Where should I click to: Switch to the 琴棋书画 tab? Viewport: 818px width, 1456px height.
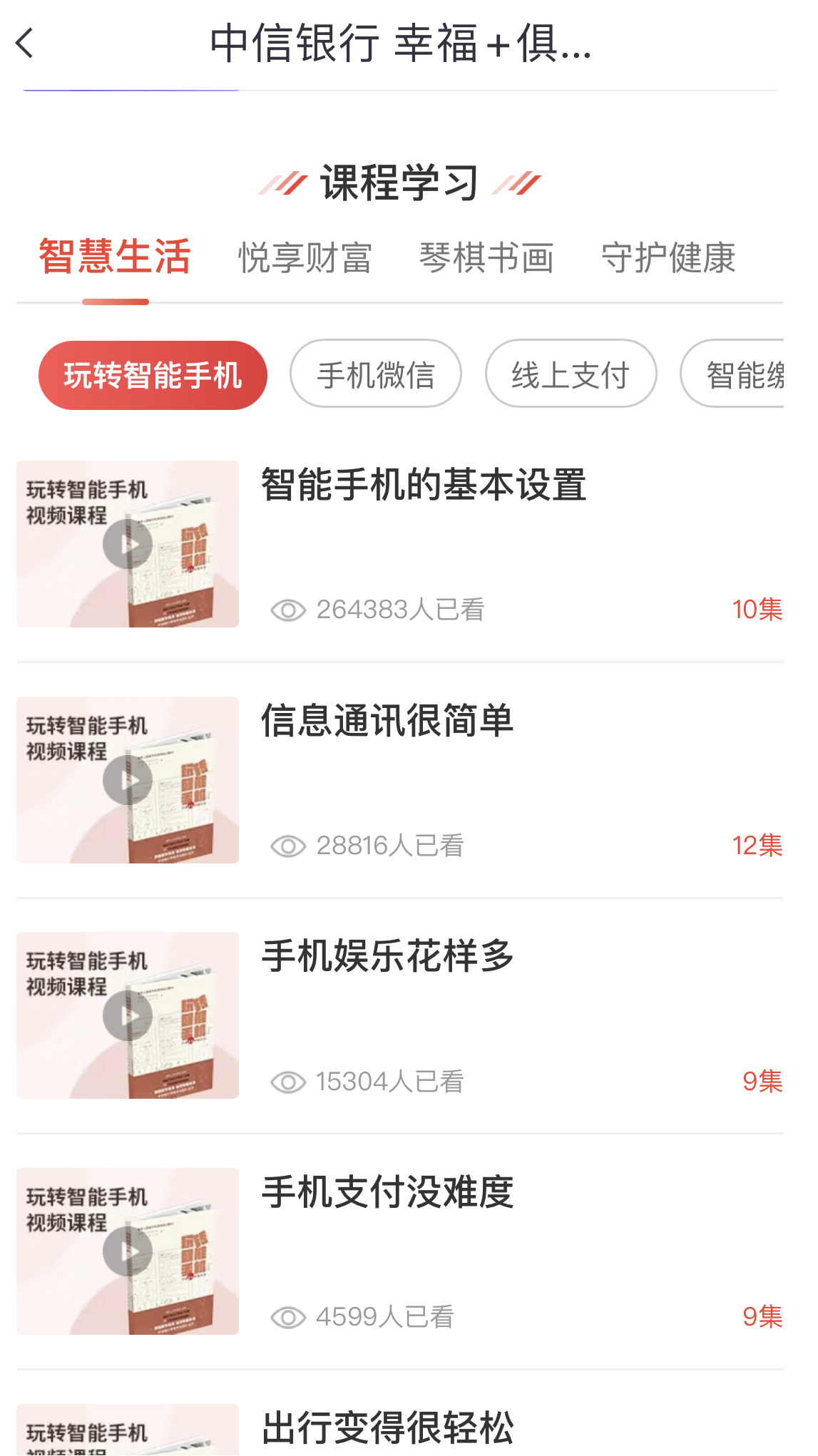486,257
